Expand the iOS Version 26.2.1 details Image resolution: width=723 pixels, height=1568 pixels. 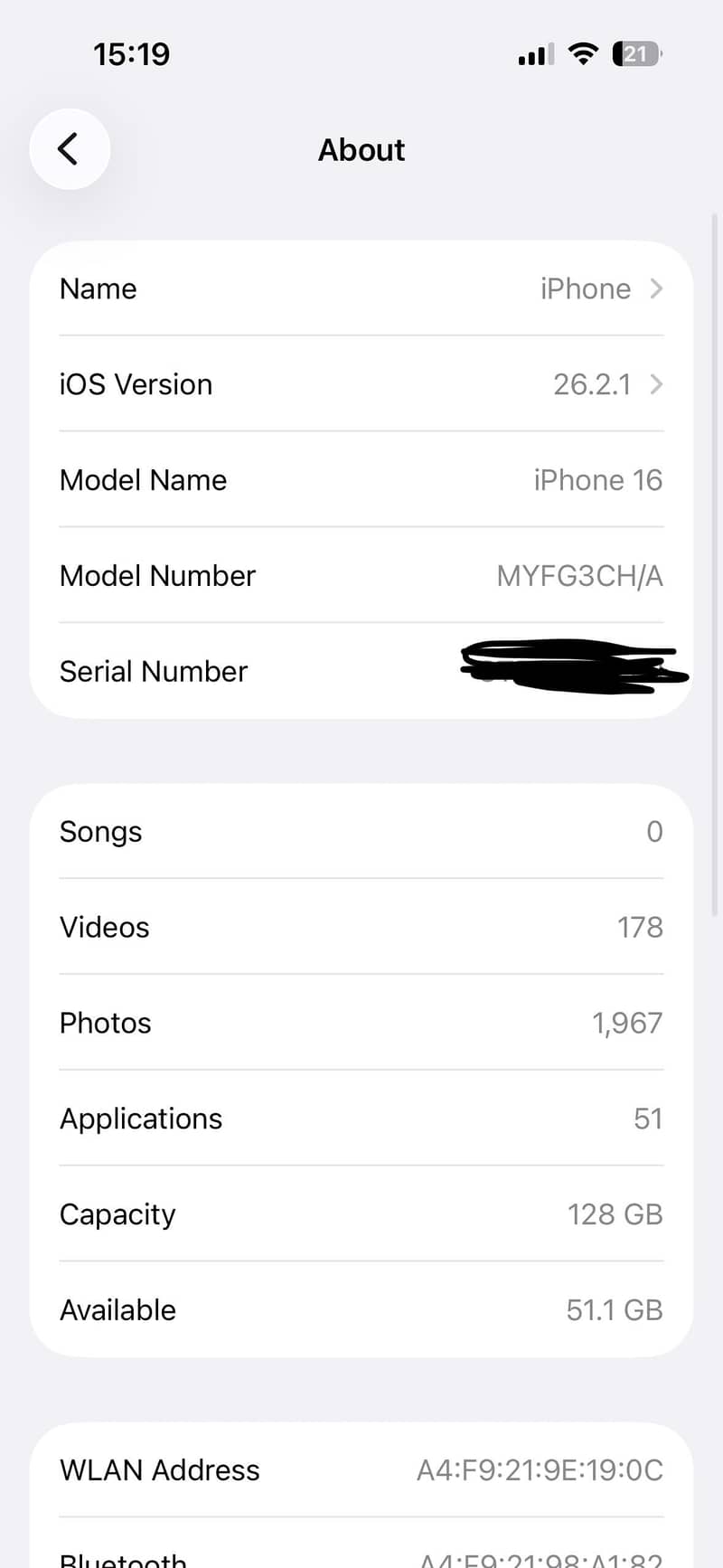(361, 384)
